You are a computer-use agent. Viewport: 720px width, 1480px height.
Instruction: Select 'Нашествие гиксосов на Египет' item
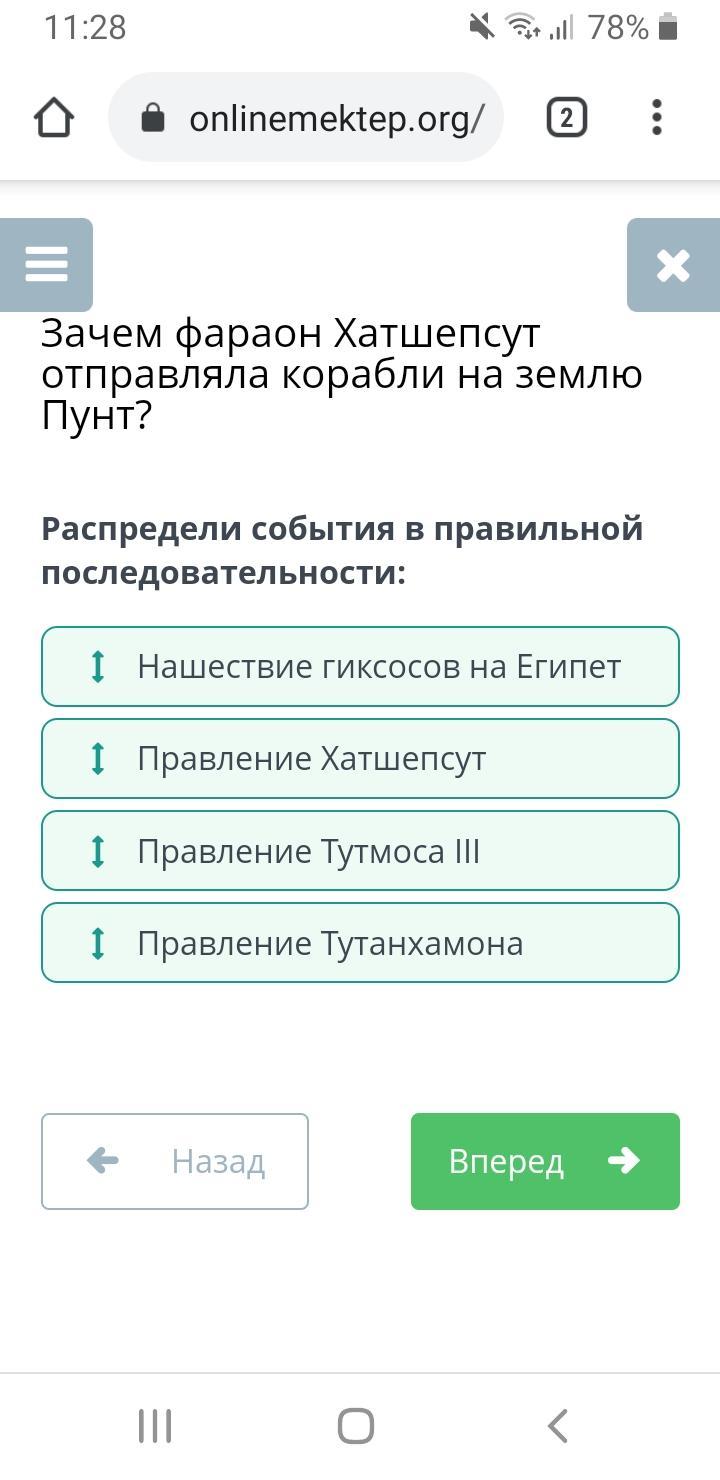(x=360, y=666)
